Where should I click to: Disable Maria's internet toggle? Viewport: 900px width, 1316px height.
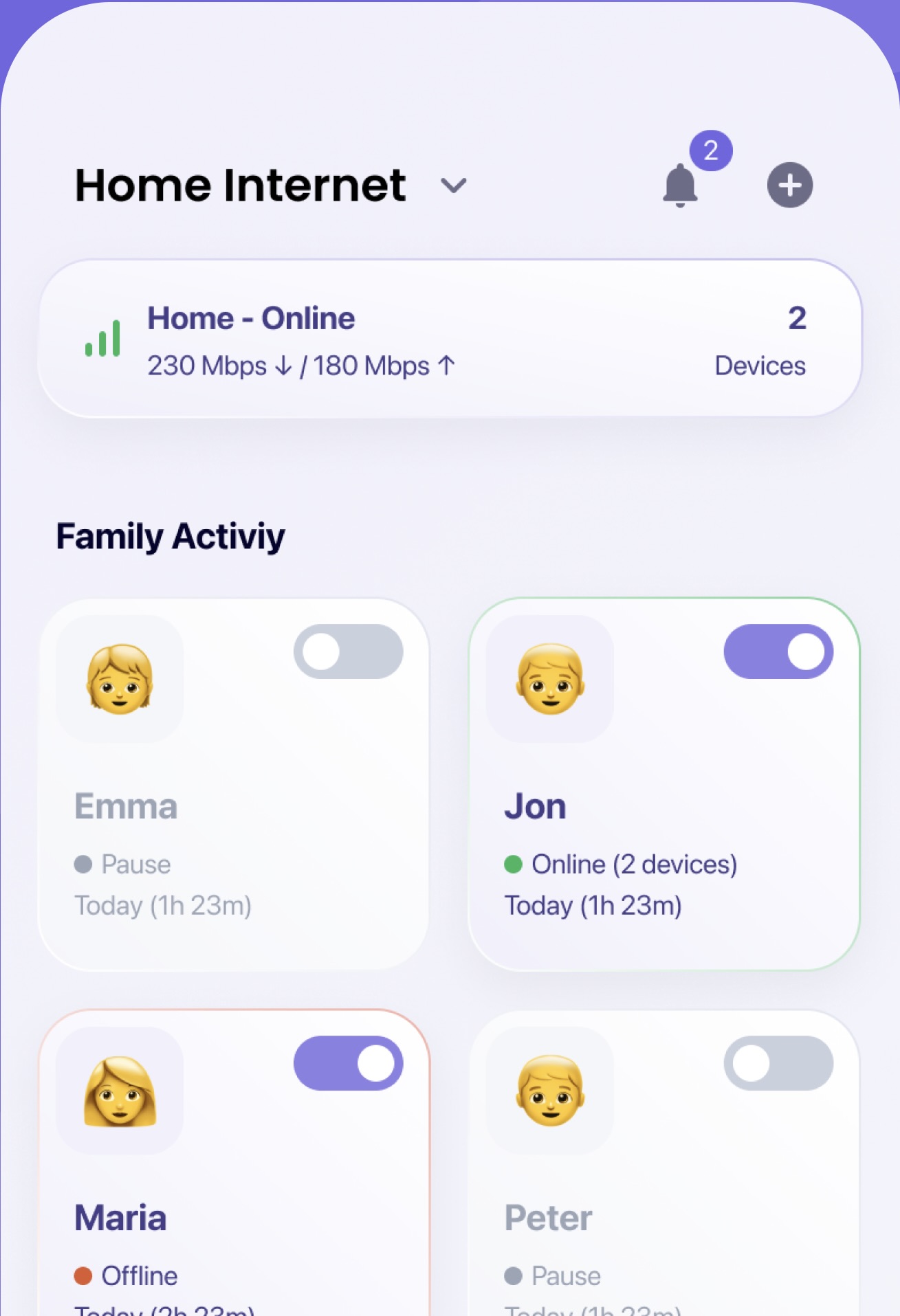click(348, 1063)
